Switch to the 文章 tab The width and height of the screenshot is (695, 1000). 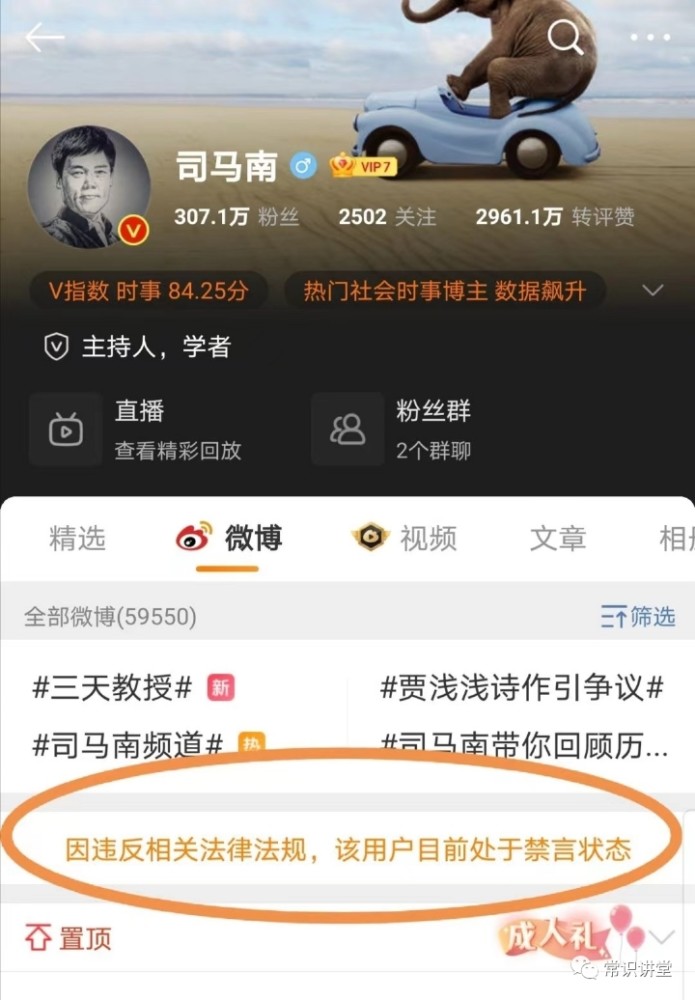tap(557, 538)
